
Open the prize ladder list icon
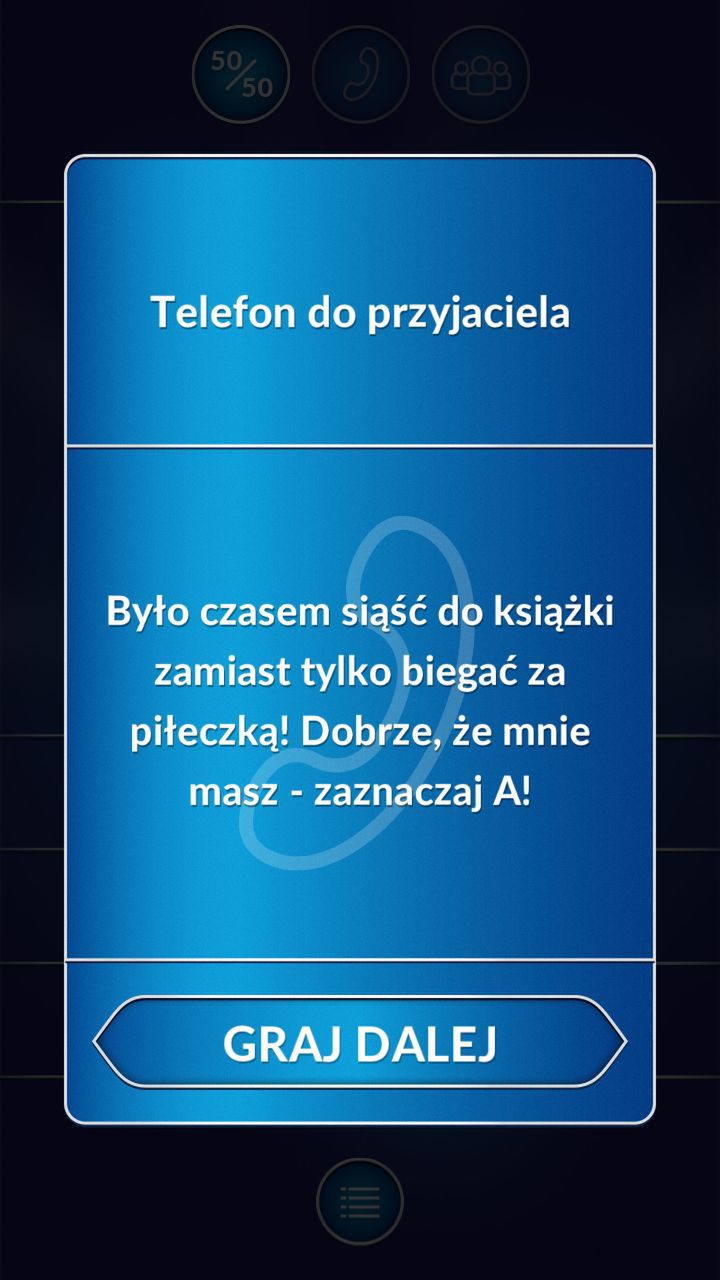click(360, 1202)
